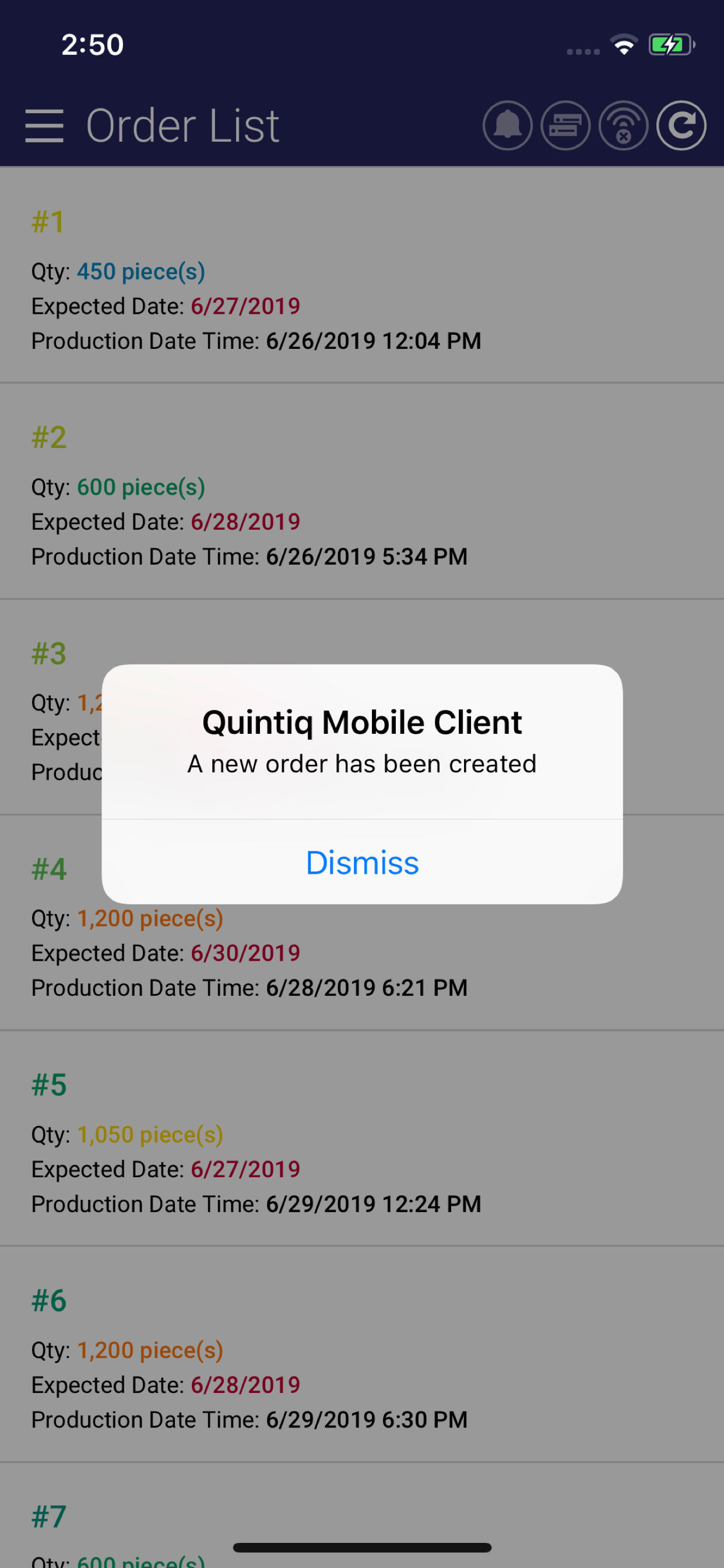Click the Order List title
Image resolution: width=724 pixels, height=1568 pixels.
pos(182,125)
